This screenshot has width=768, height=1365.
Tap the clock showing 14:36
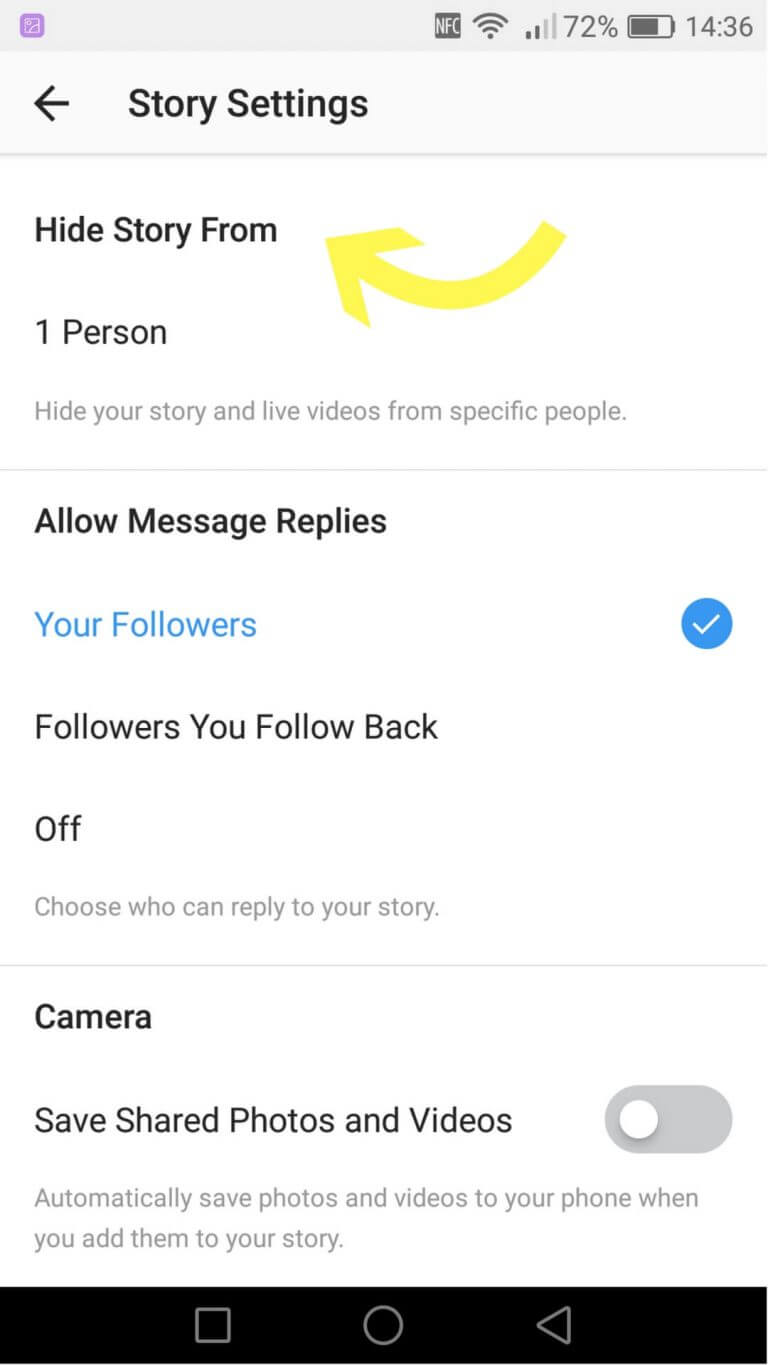pos(722,26)
